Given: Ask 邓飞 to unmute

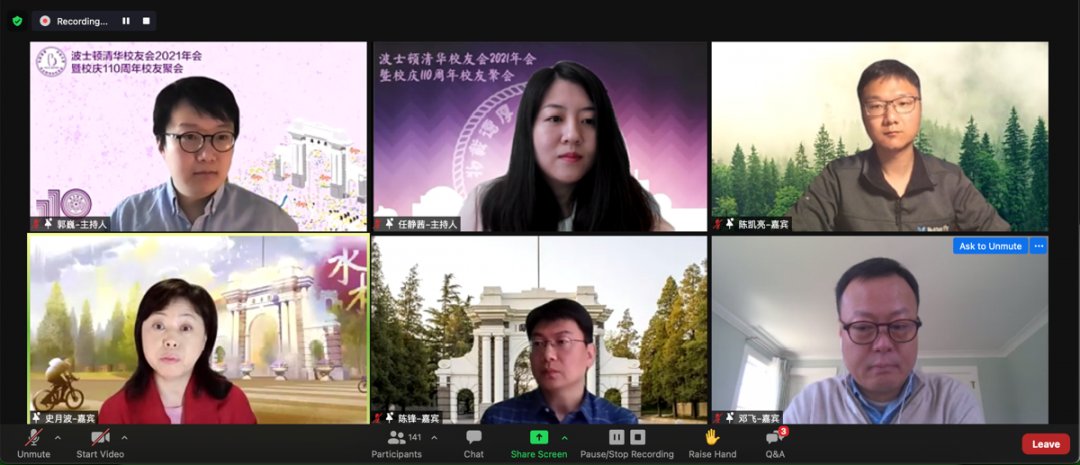Looking at the screenshot, I should pos(989,246).
